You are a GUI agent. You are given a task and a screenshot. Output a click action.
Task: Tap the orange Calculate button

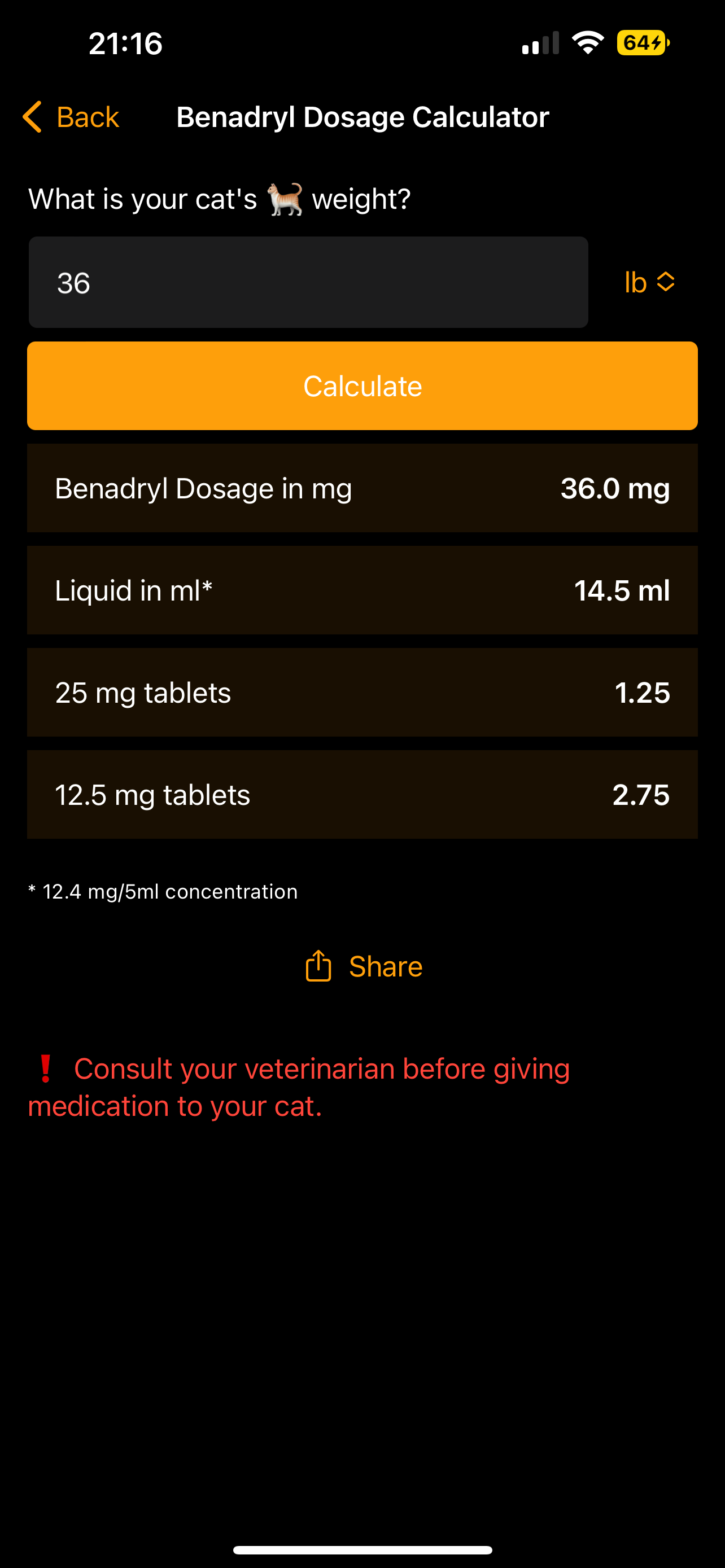pos(362,386)
